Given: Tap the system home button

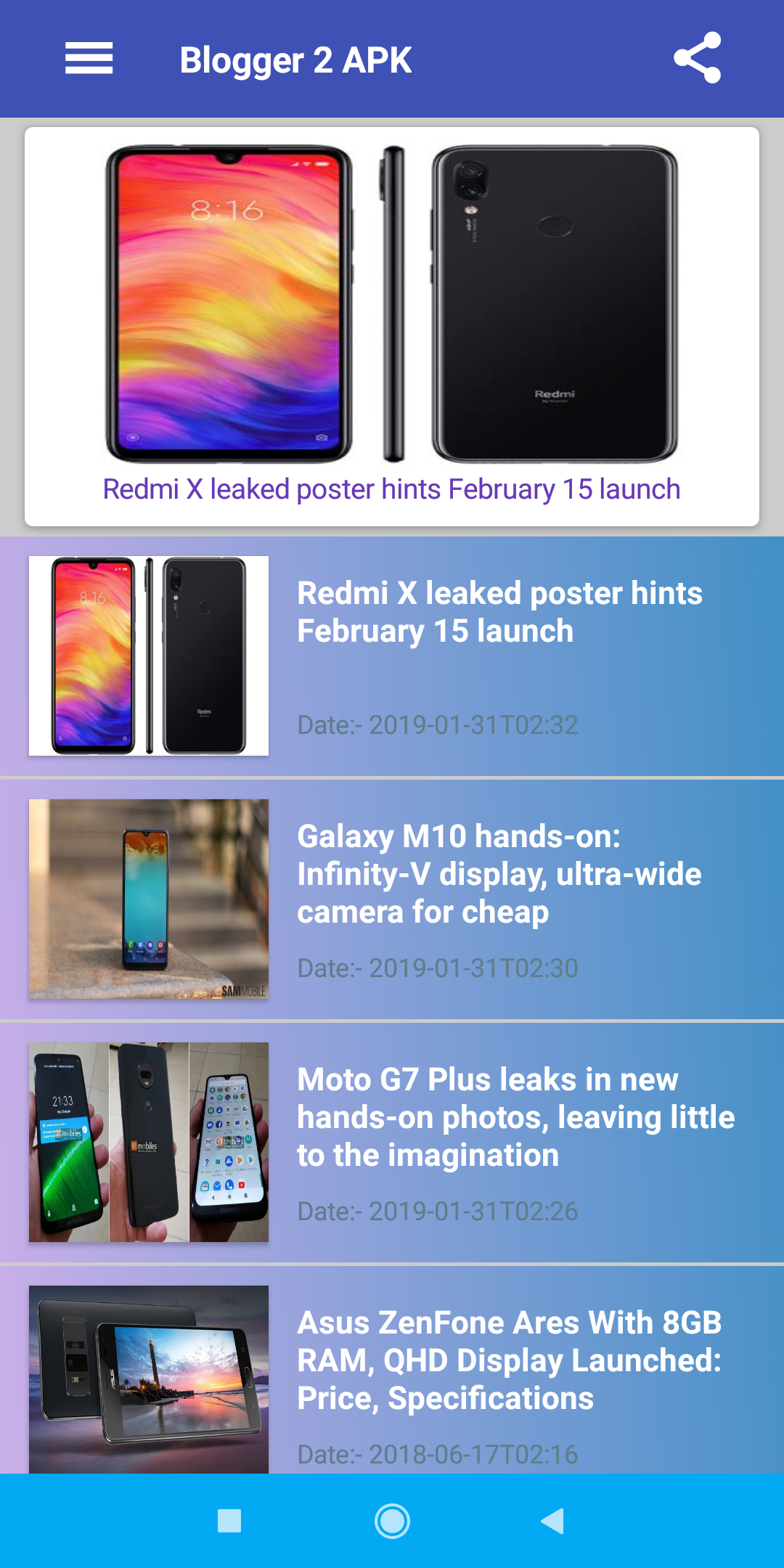Looking at the screenshot, I should click(x=392, y=1520).
